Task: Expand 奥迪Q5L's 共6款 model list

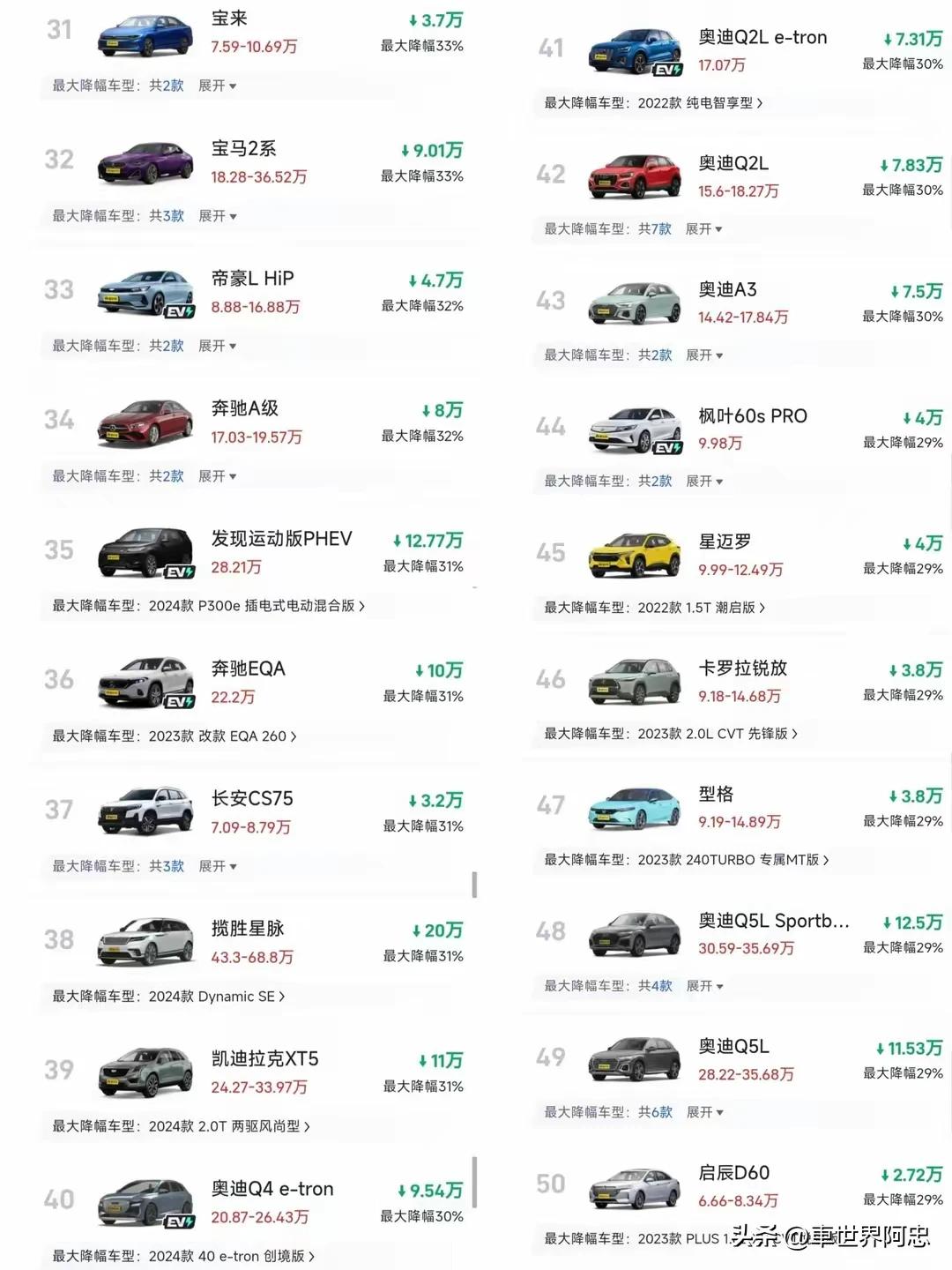Action: coord(705,1112)
